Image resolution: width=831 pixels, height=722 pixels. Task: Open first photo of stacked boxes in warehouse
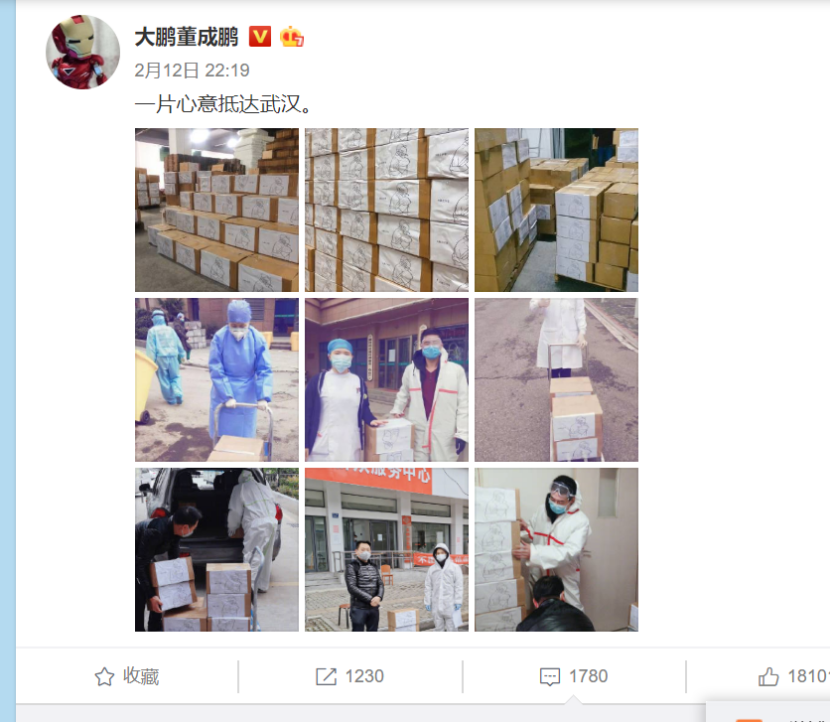click(x=217, y=210)
